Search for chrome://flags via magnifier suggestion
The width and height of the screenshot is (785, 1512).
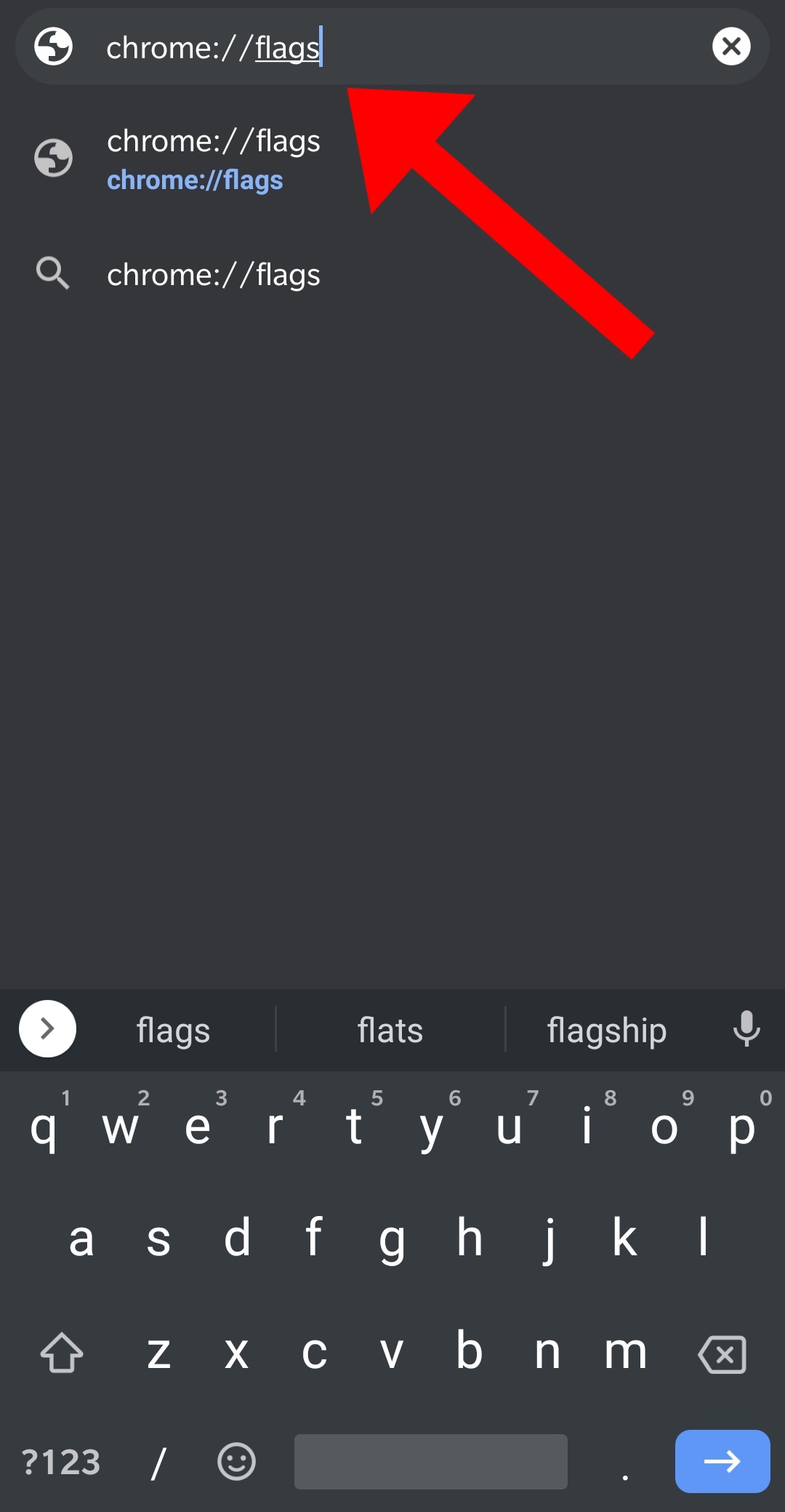click(392, 274)
